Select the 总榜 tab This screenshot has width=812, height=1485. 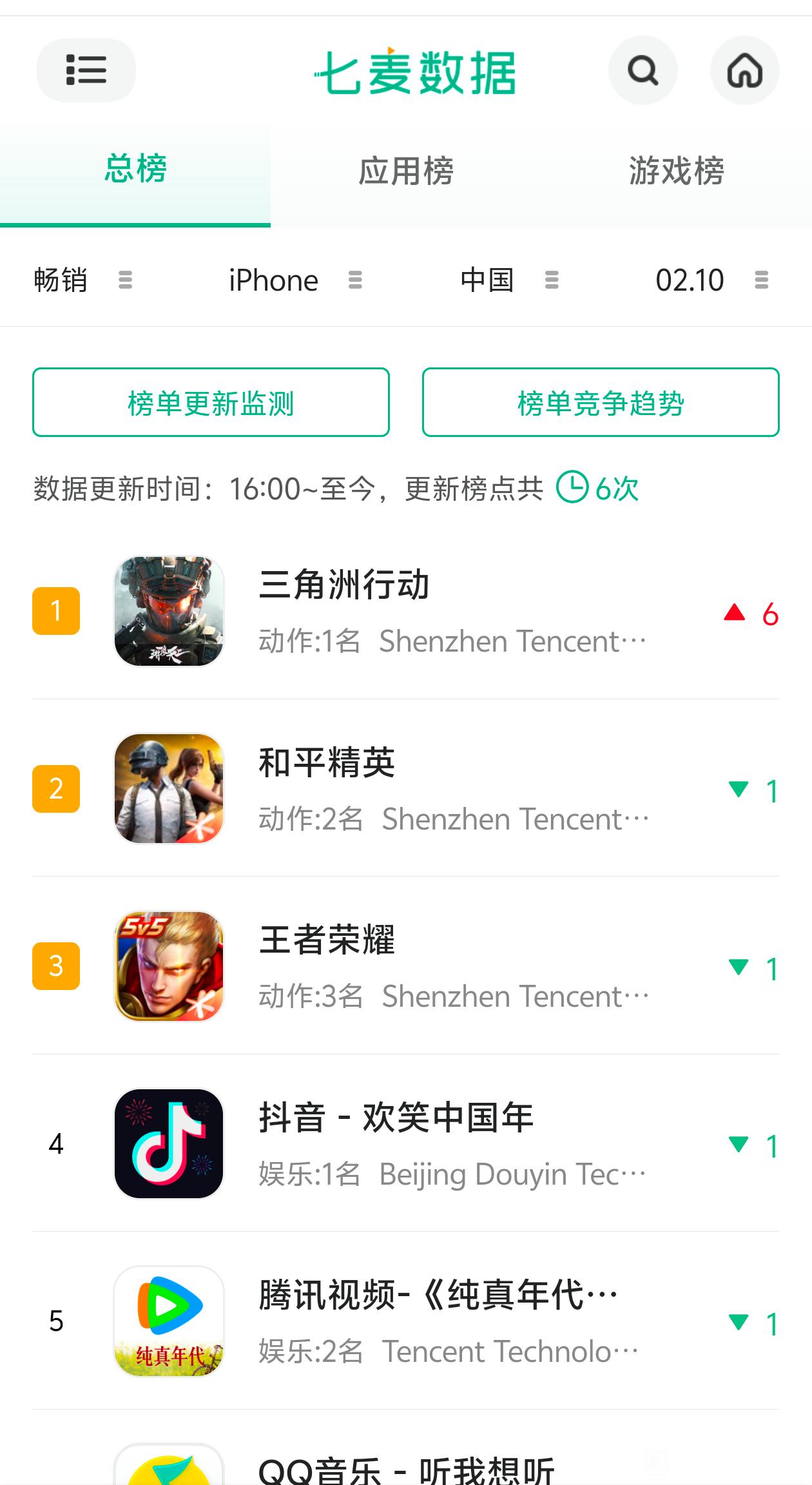pos(135,170)
